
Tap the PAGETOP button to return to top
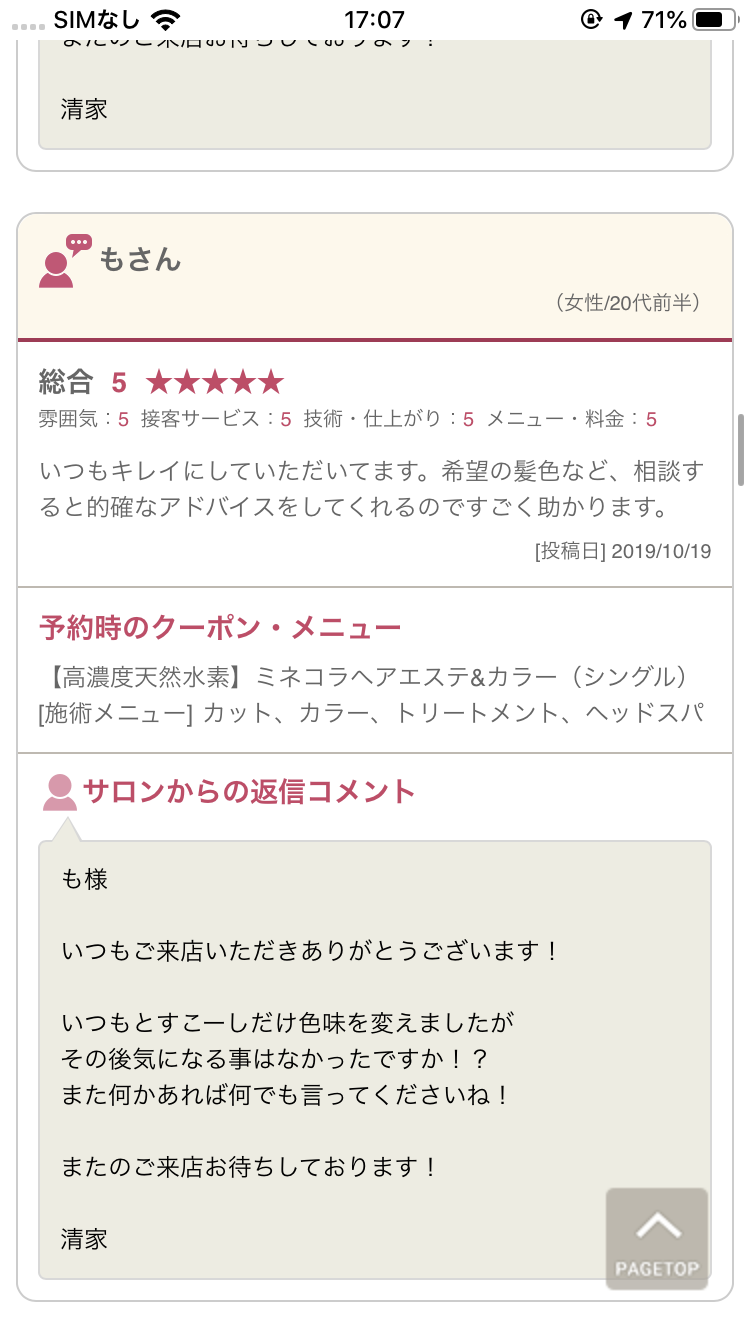click(657, 1238)
